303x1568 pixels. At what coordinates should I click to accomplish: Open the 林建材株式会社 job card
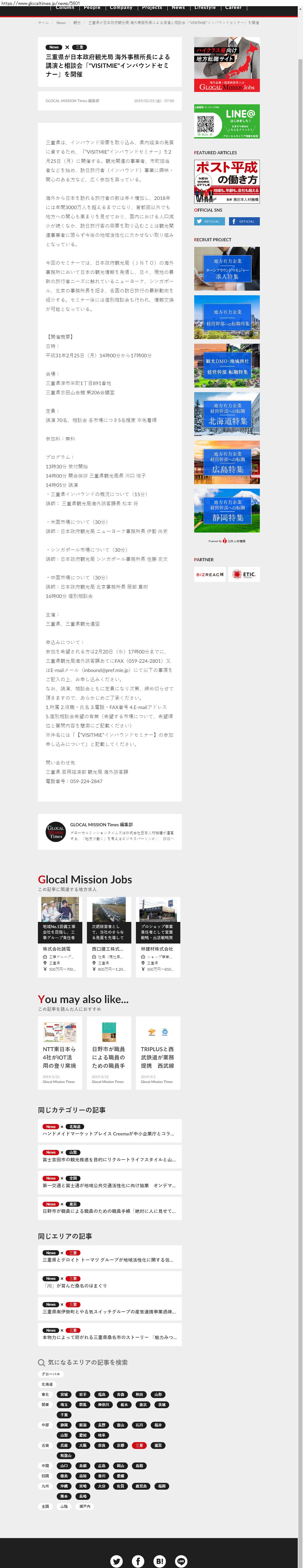(158, 936)
